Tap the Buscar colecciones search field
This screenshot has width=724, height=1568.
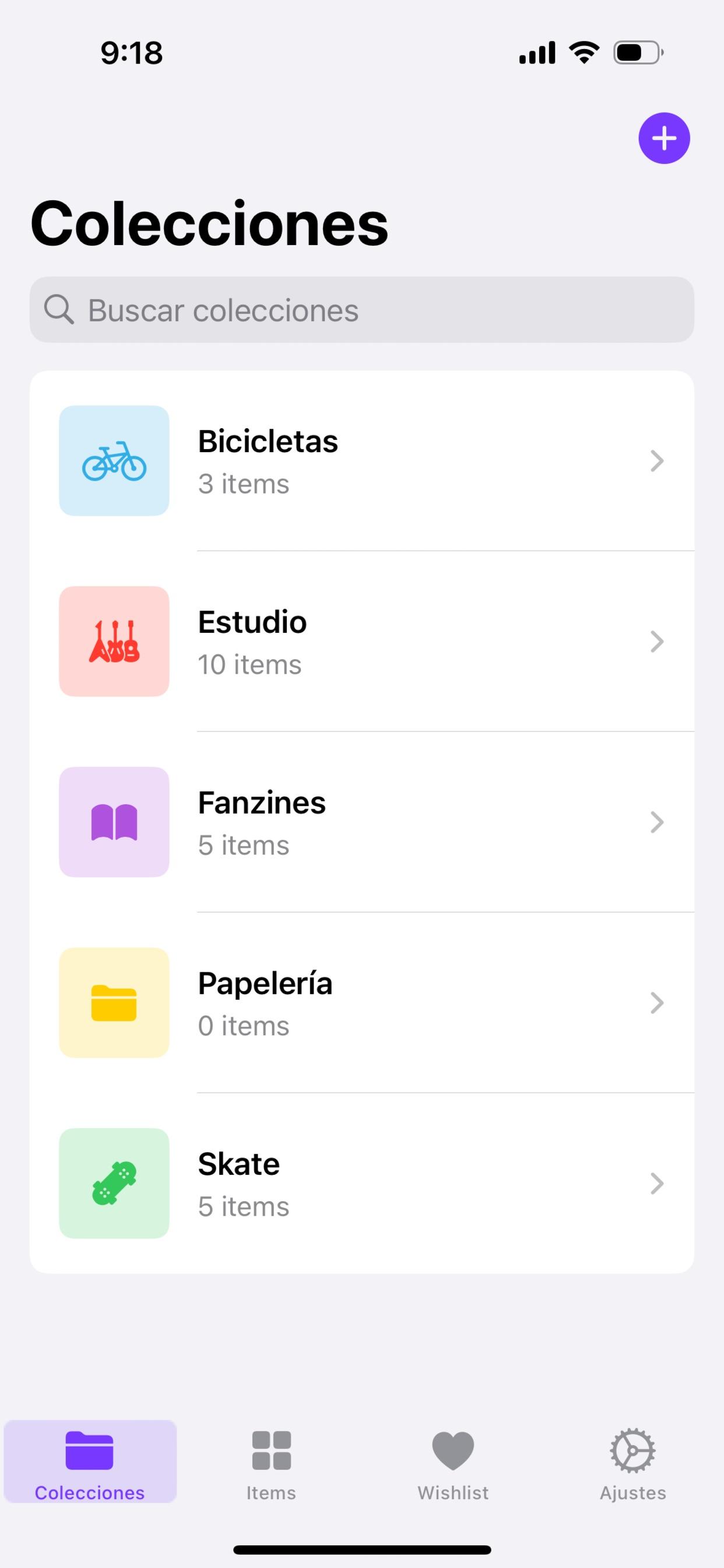tap(362, 310)
